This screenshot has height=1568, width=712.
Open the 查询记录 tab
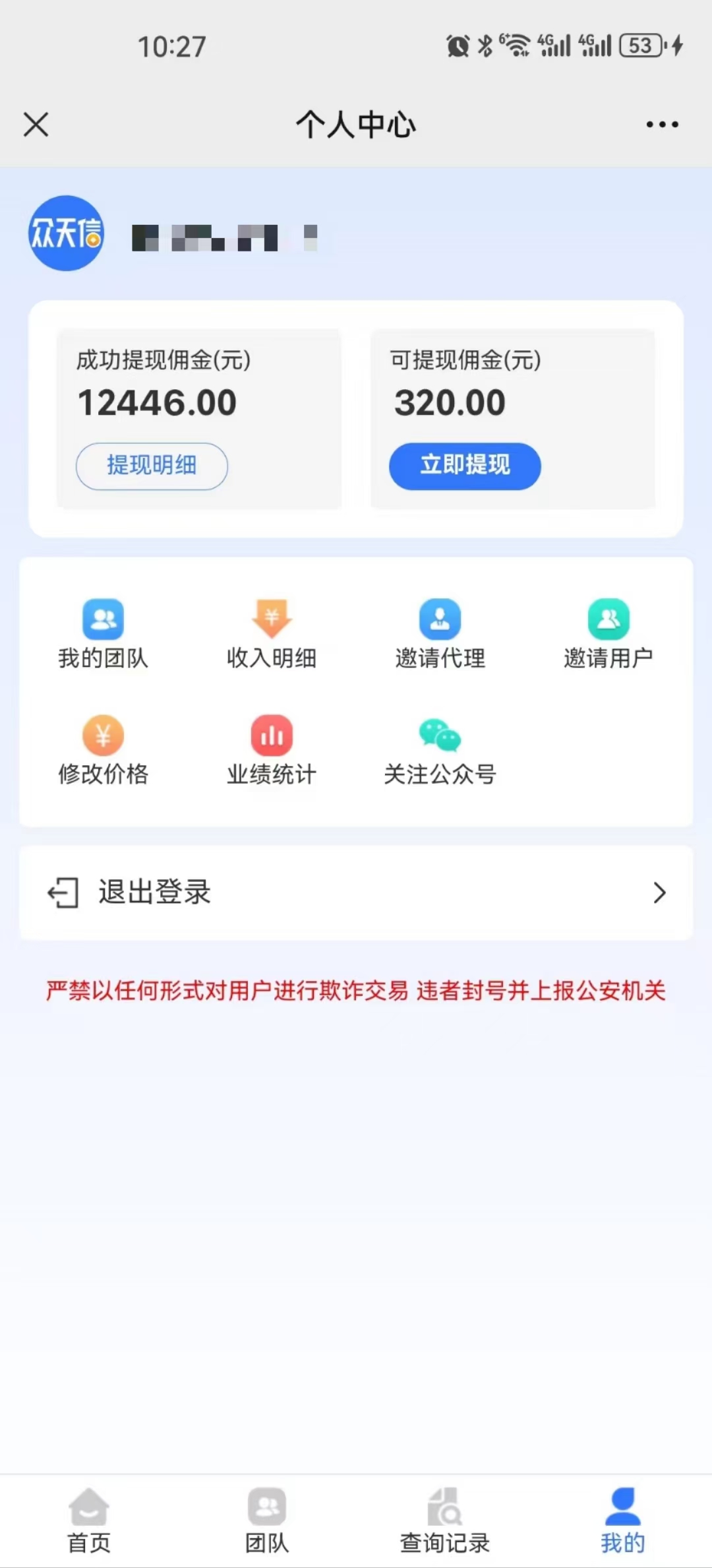click(x=445, y=1521)
